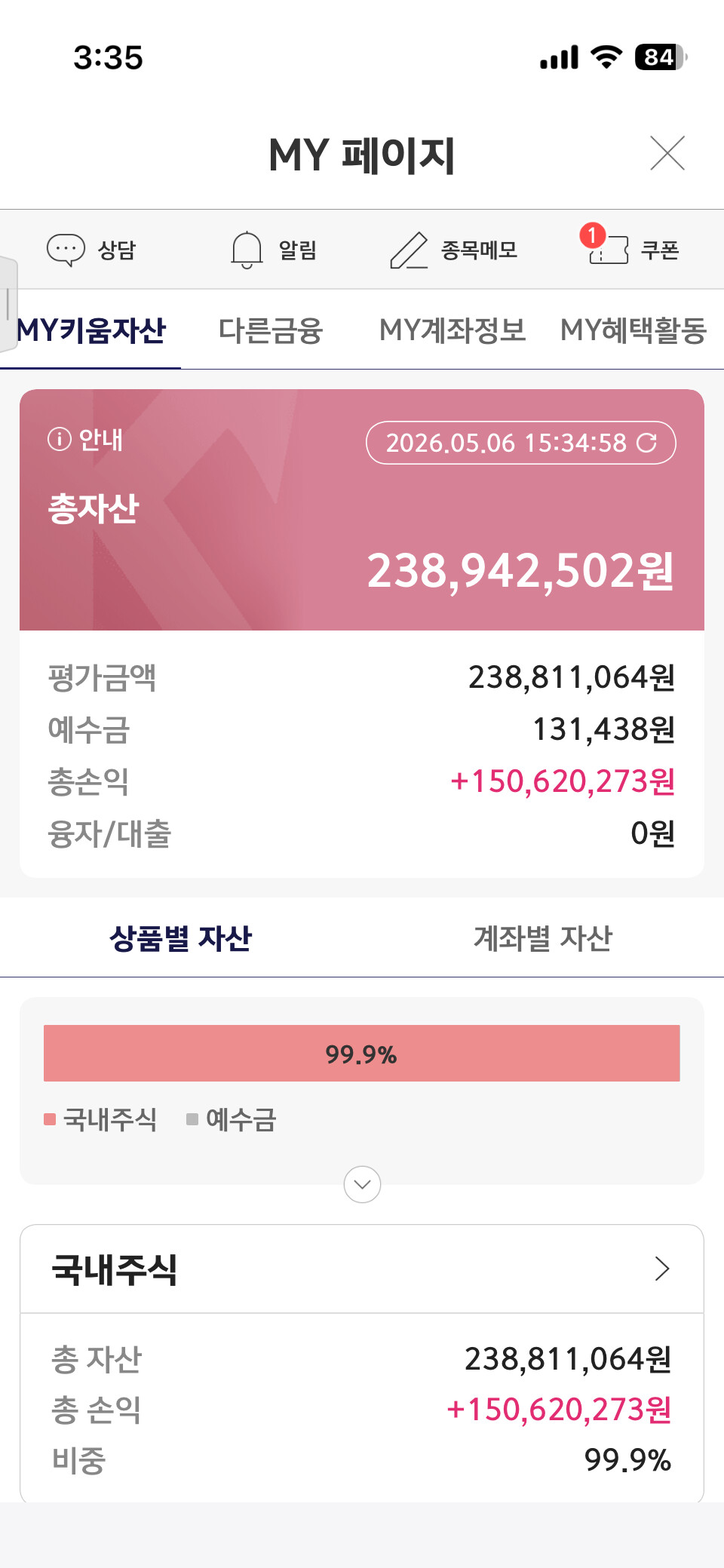Open the 알림 notifications bell
The image size is (724, 1568).
[x=273, y=250]
